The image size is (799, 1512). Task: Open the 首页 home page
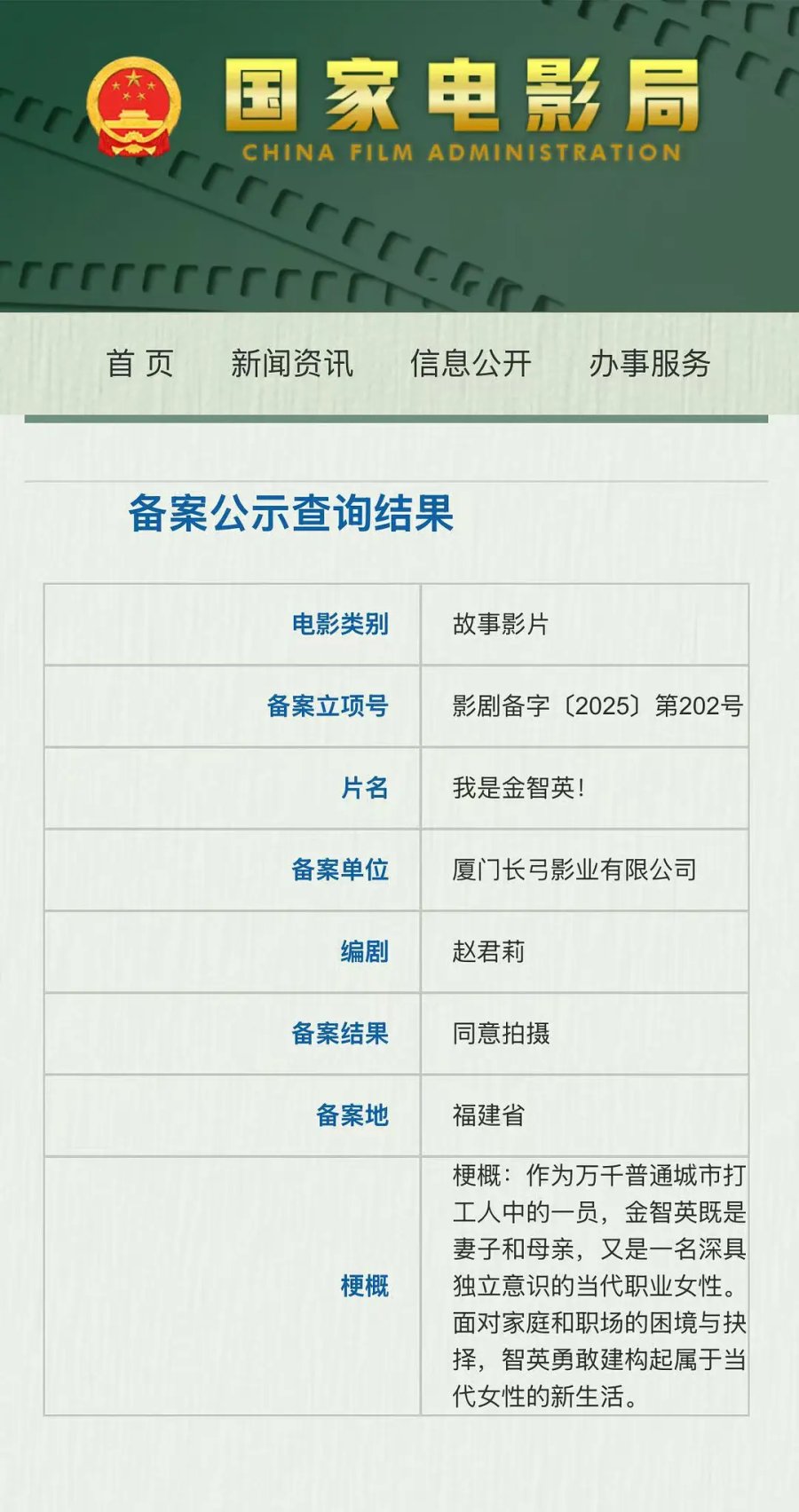point(140,363)
